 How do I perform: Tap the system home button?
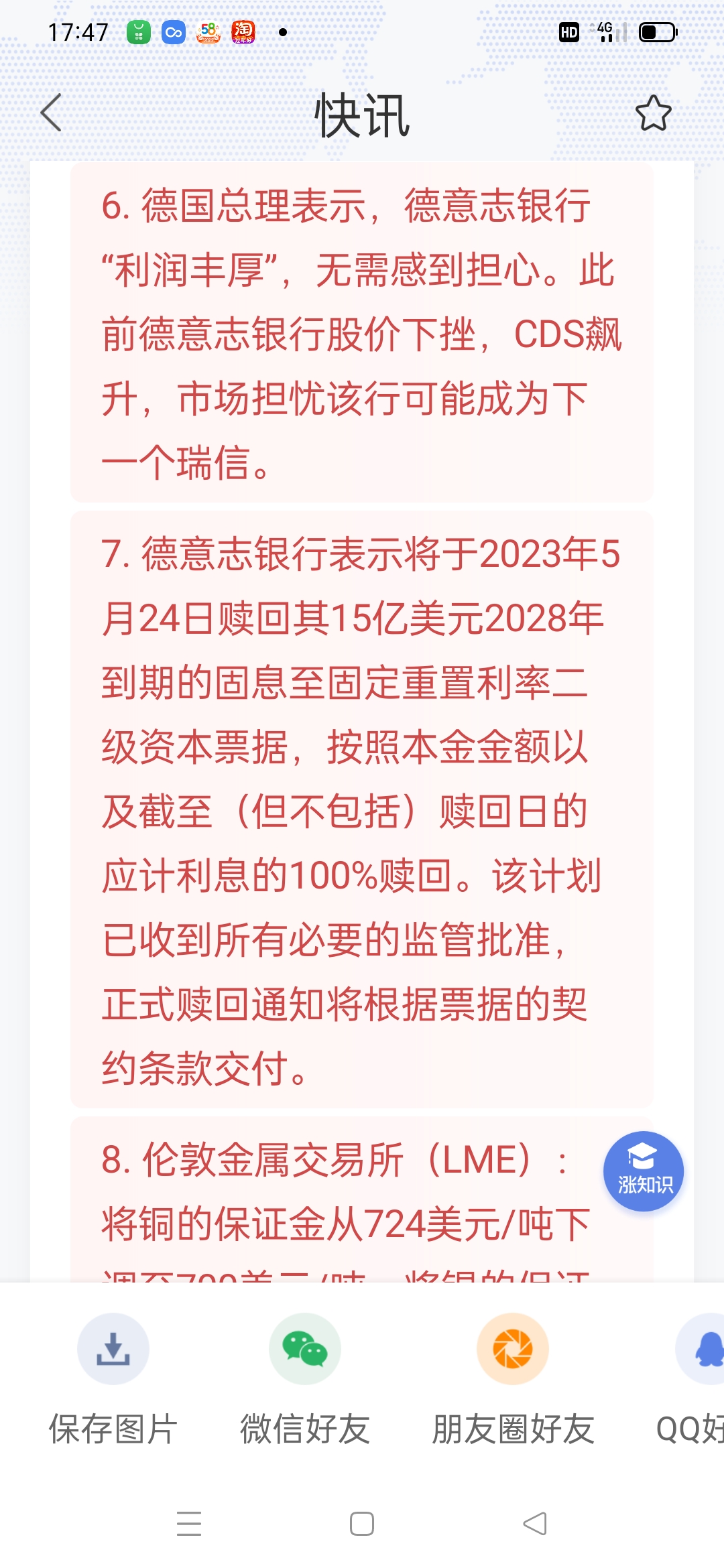coord(362,1524)
